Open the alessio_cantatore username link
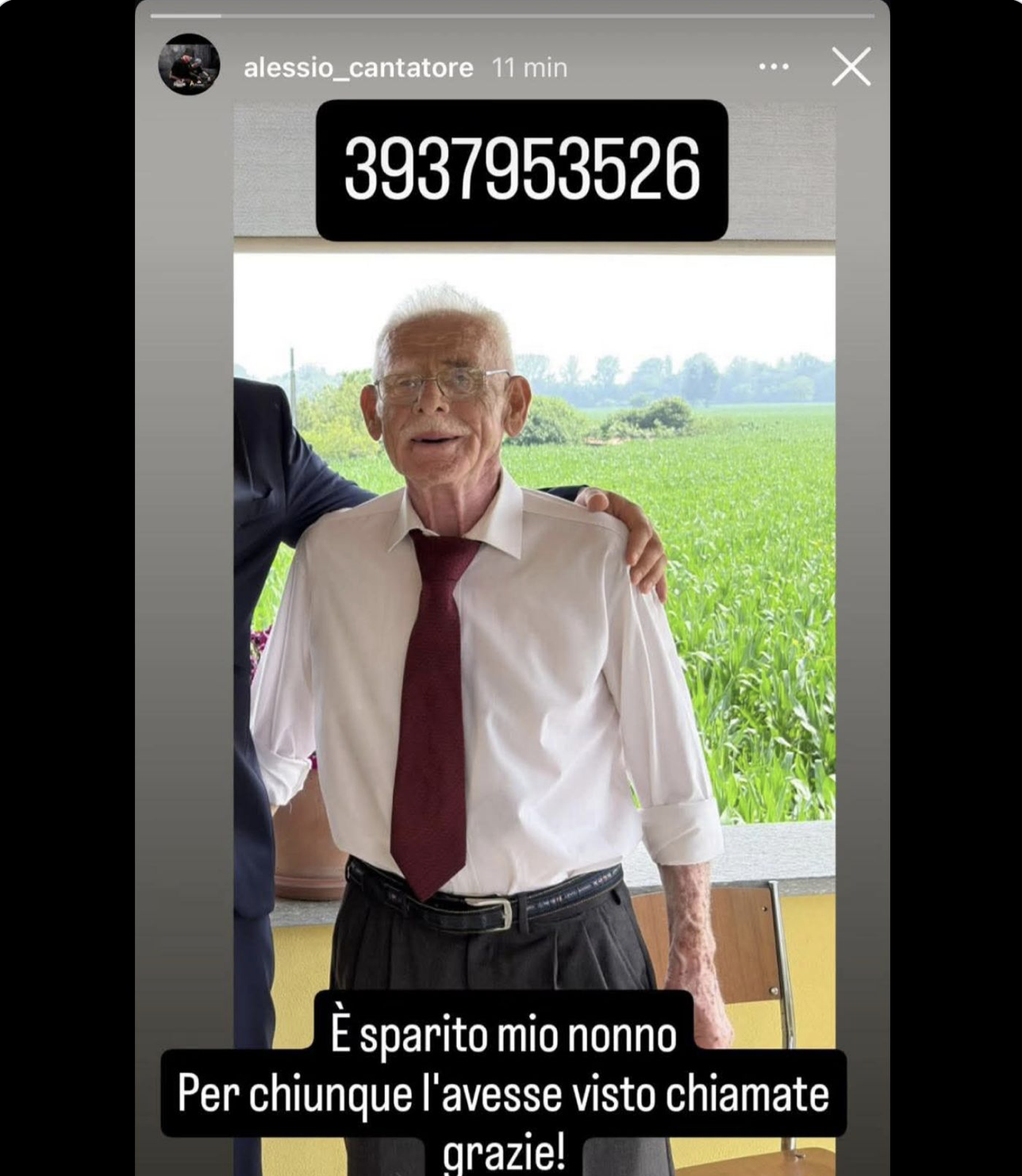The width and height of the screenshot is (1022, 1176). (x=358, y=68)
